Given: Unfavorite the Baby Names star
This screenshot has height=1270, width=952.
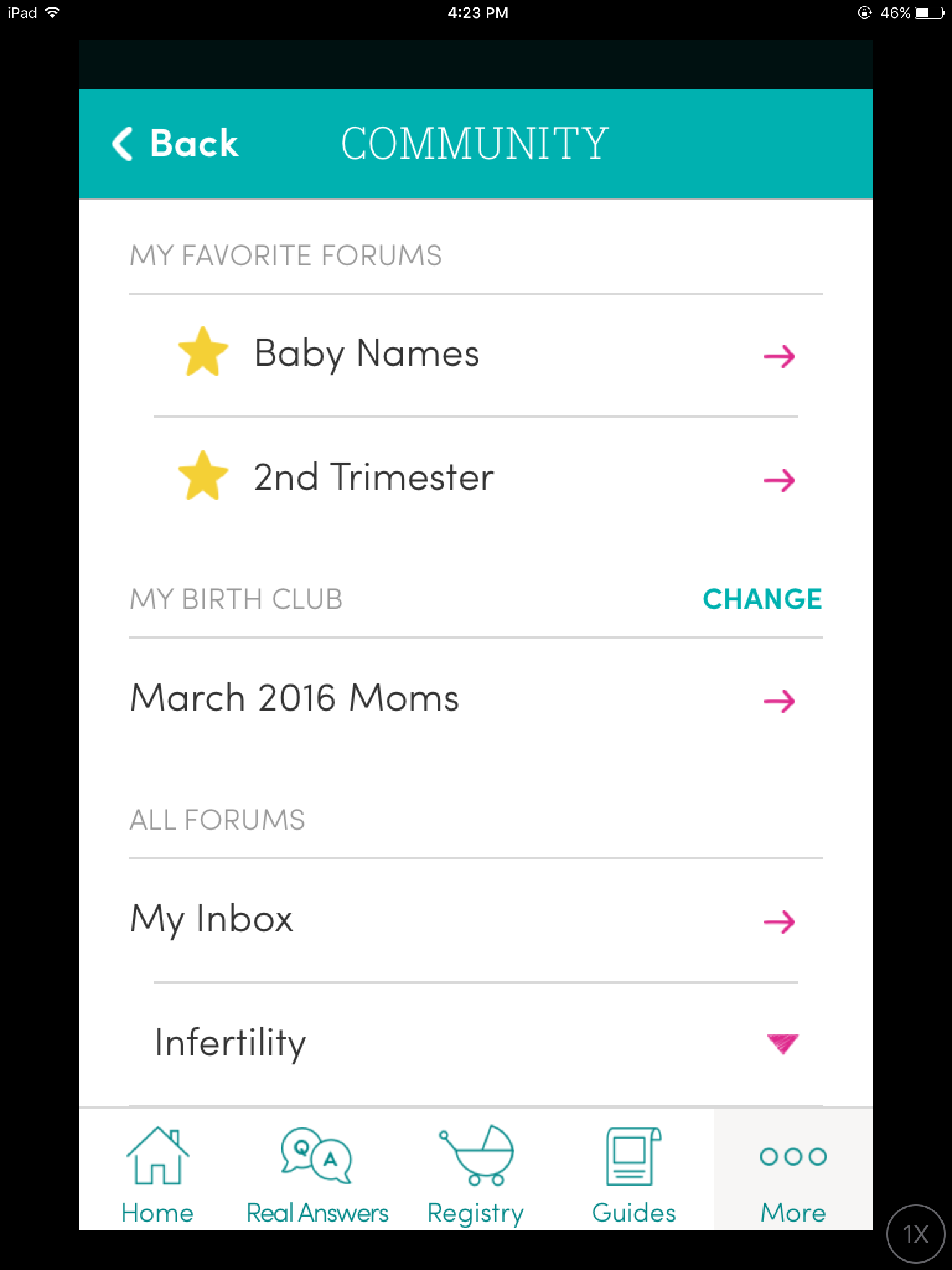Looking at the screenshot, I should pos(203,353).
